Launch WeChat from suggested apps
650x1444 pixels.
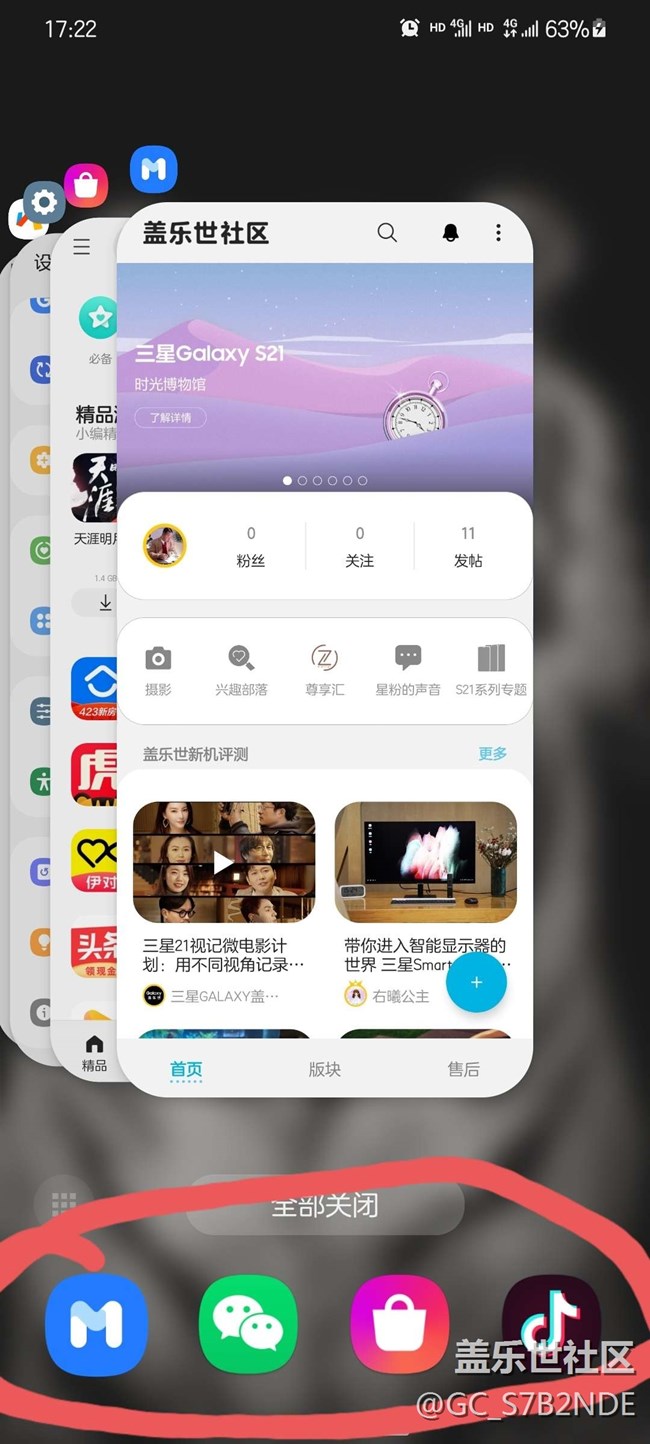coord(248,1326)
